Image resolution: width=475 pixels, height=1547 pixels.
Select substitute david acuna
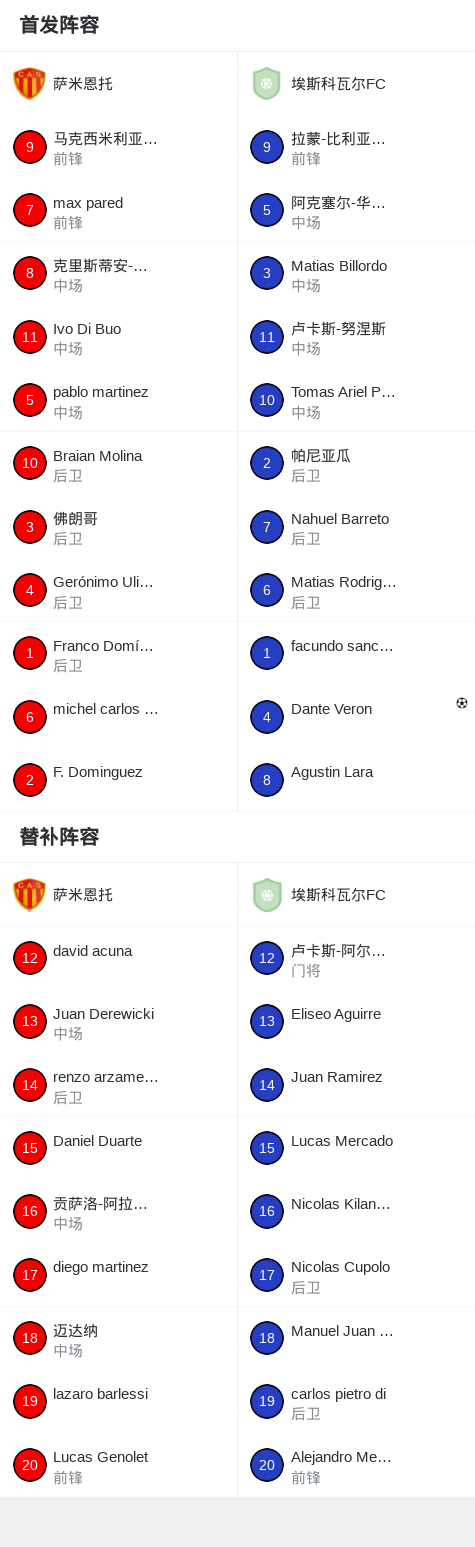(118, 958)
